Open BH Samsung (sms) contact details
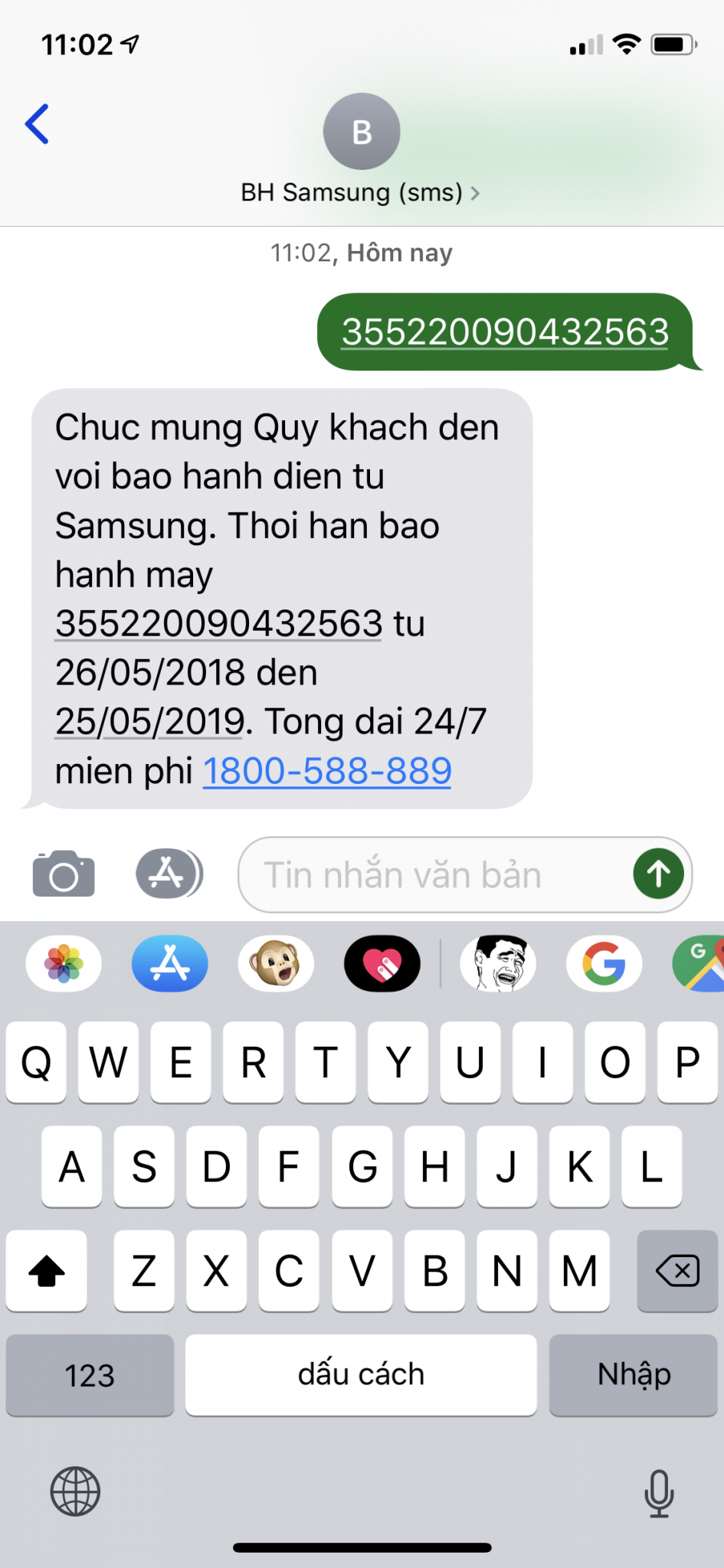The height and width of the screenshot is (1568, 724). tap(361, 192)
